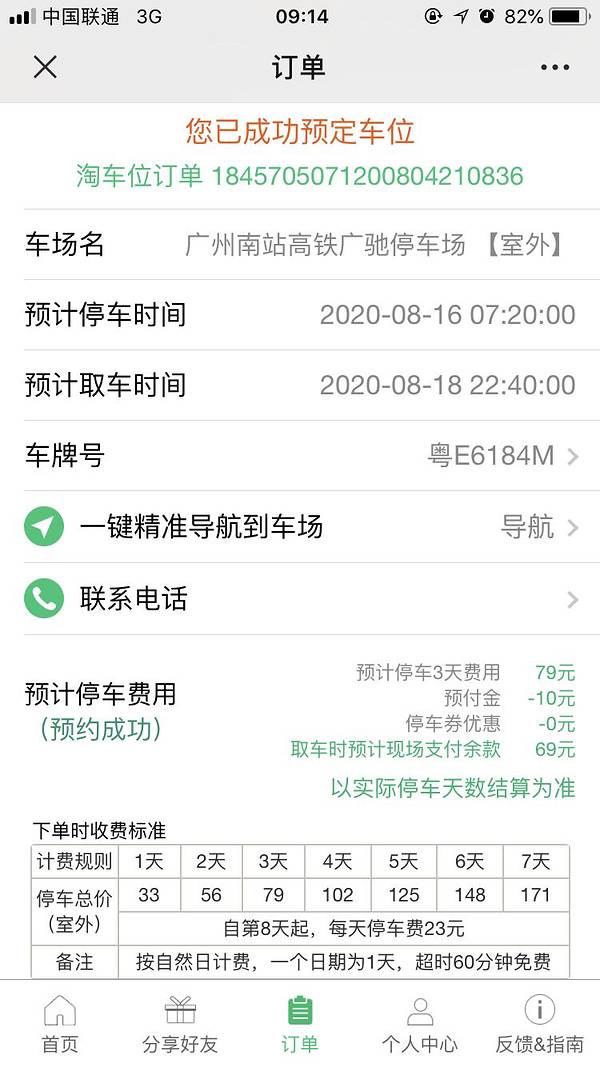Screen dimensions: 600x1067
Task: Switch to the 分享好友 tab
Action: (x=180, y=1023)
